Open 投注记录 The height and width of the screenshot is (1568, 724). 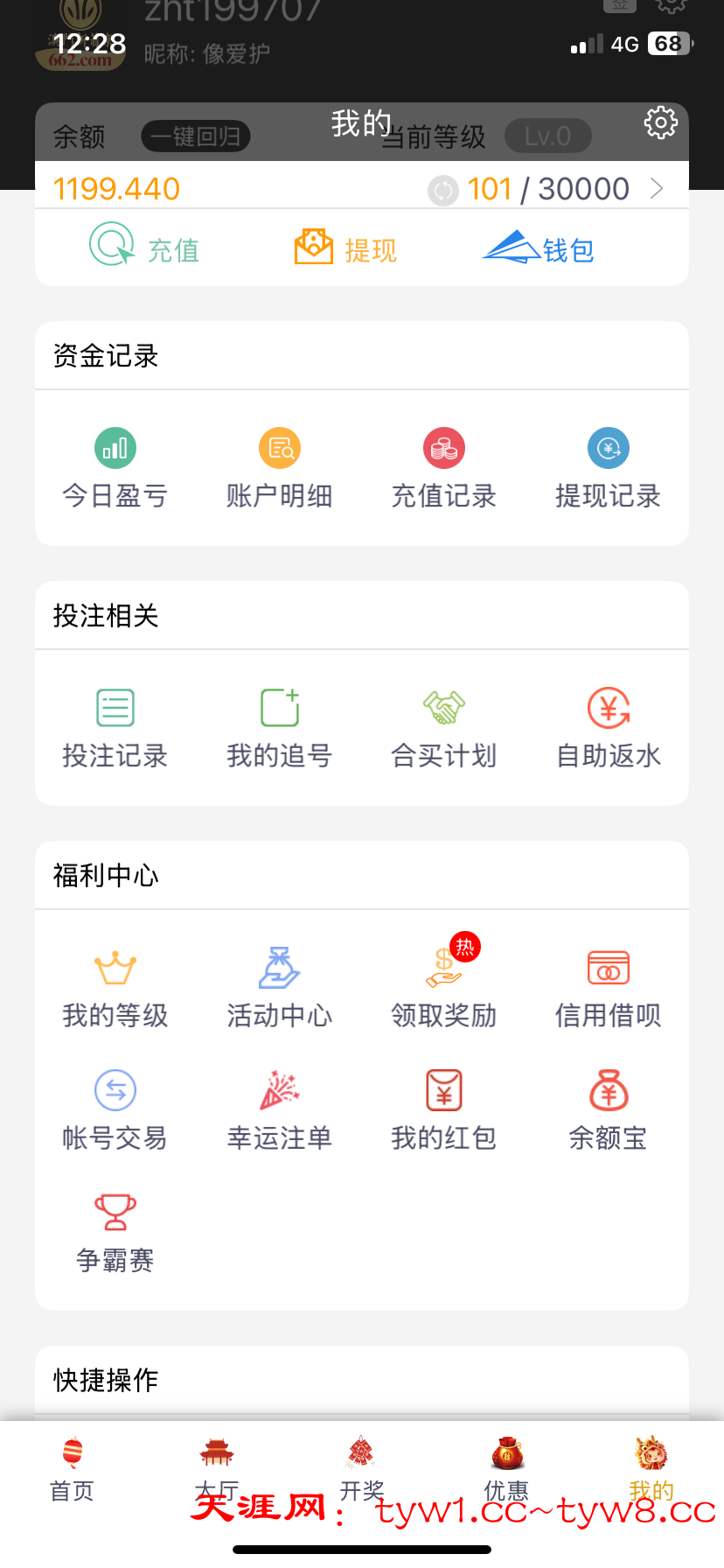pos(115,729)
